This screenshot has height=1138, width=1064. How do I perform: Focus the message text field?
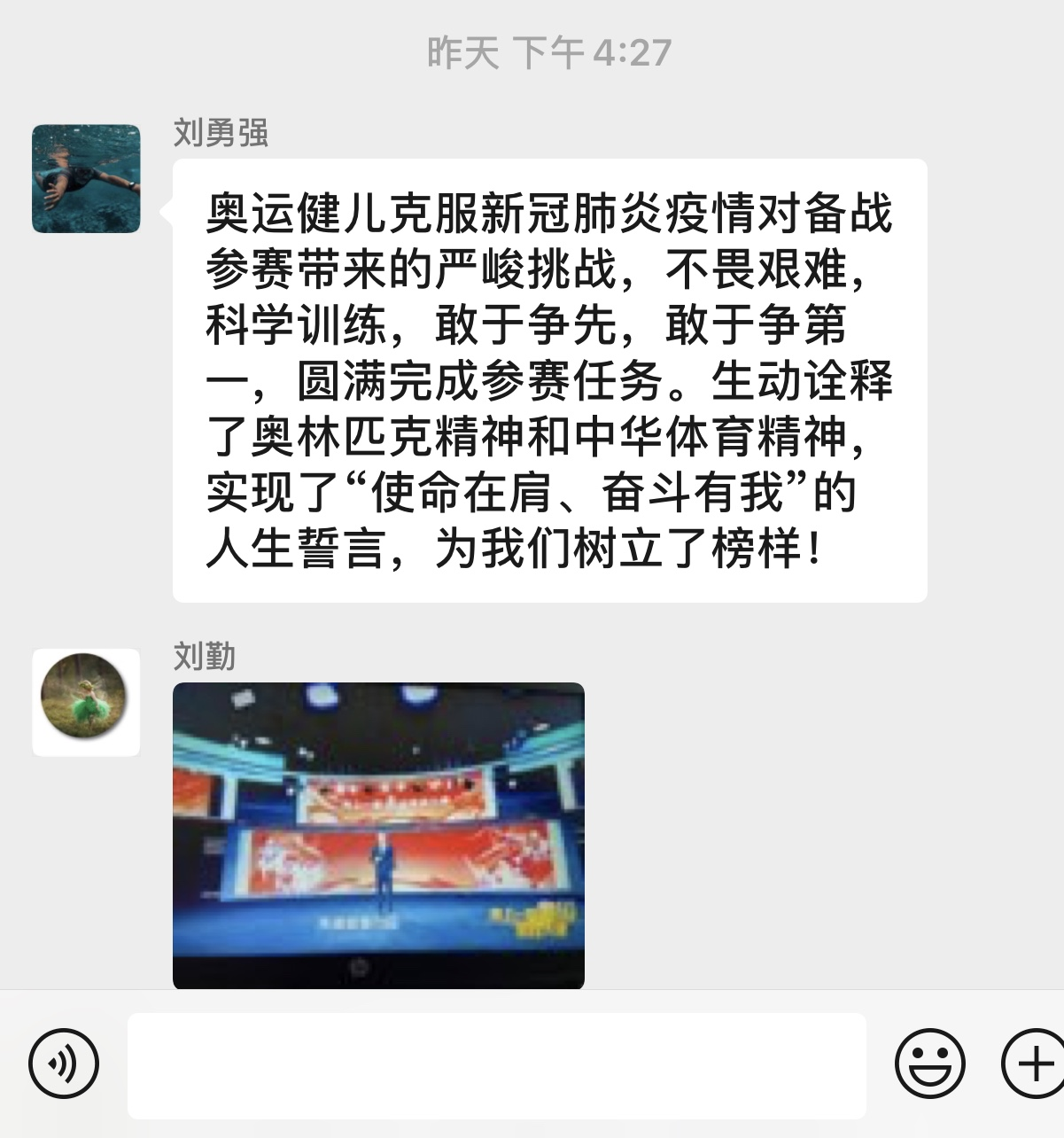496,1065
